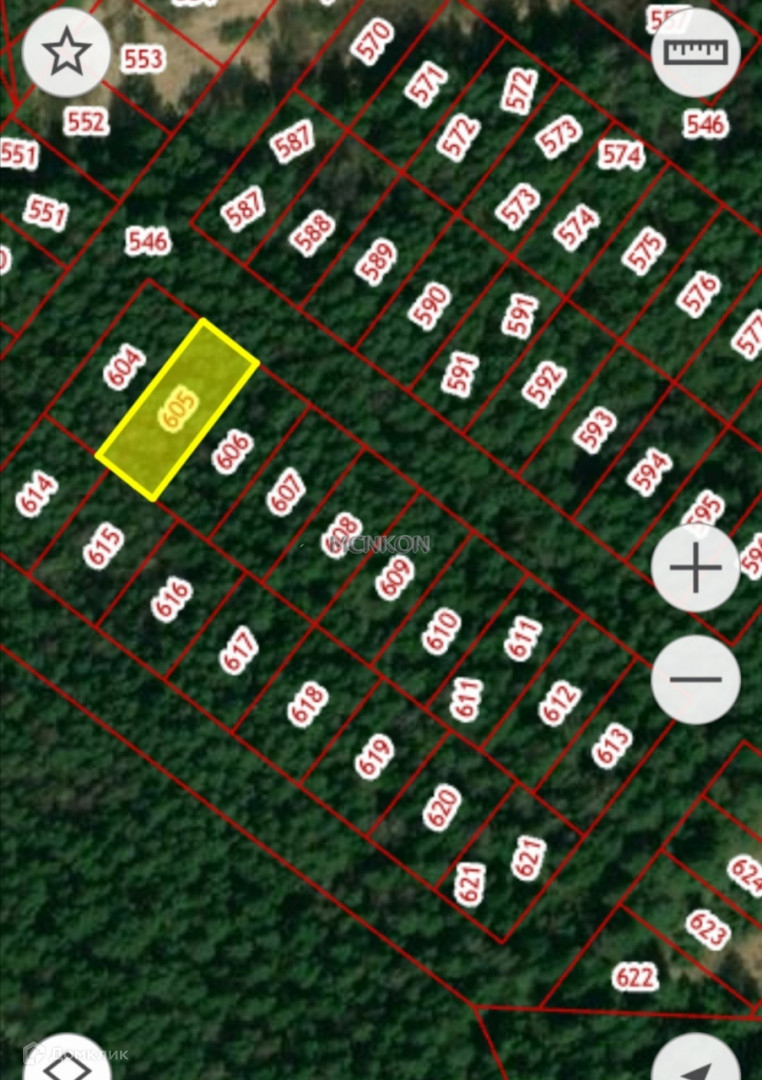Open the map layers button

point(66,1060)
